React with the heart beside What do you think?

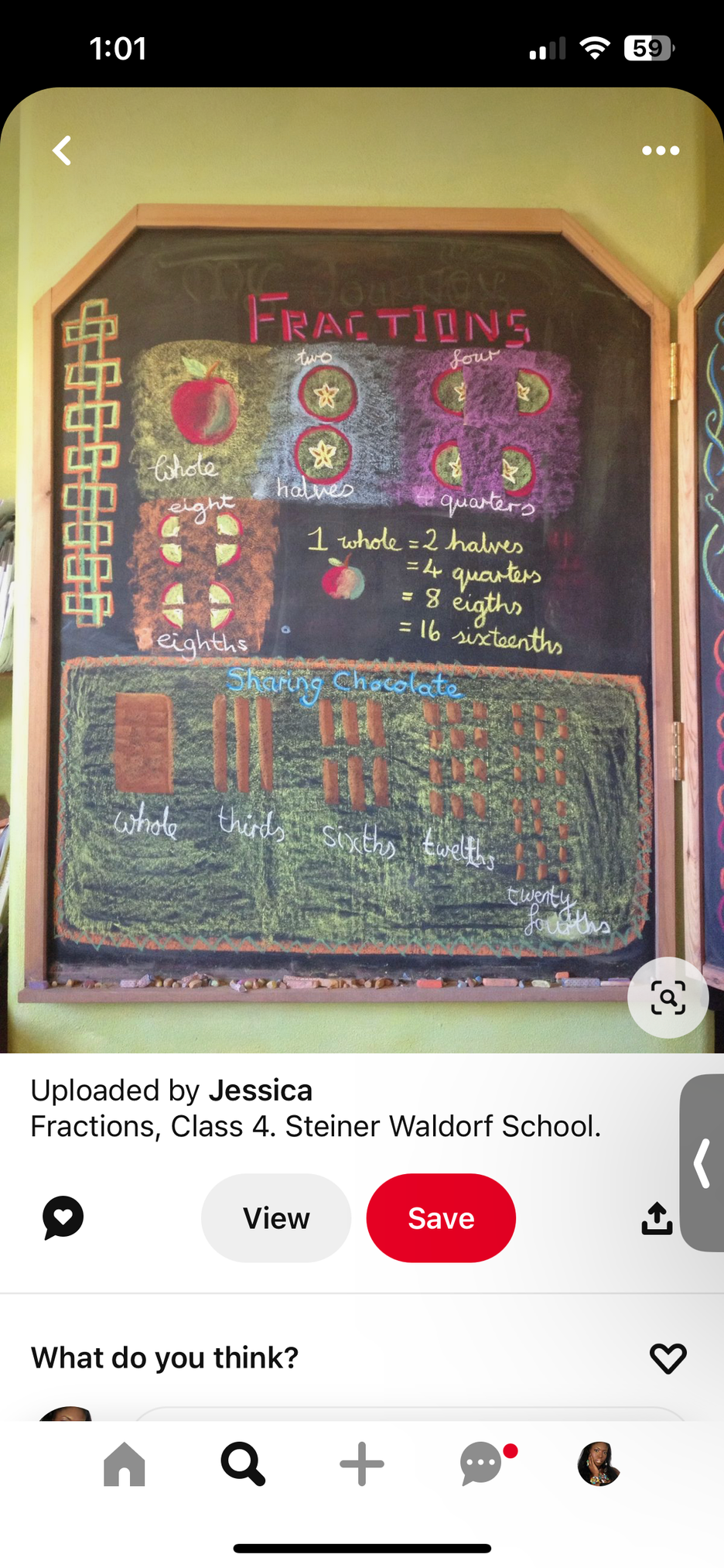tap(668, 1358)
